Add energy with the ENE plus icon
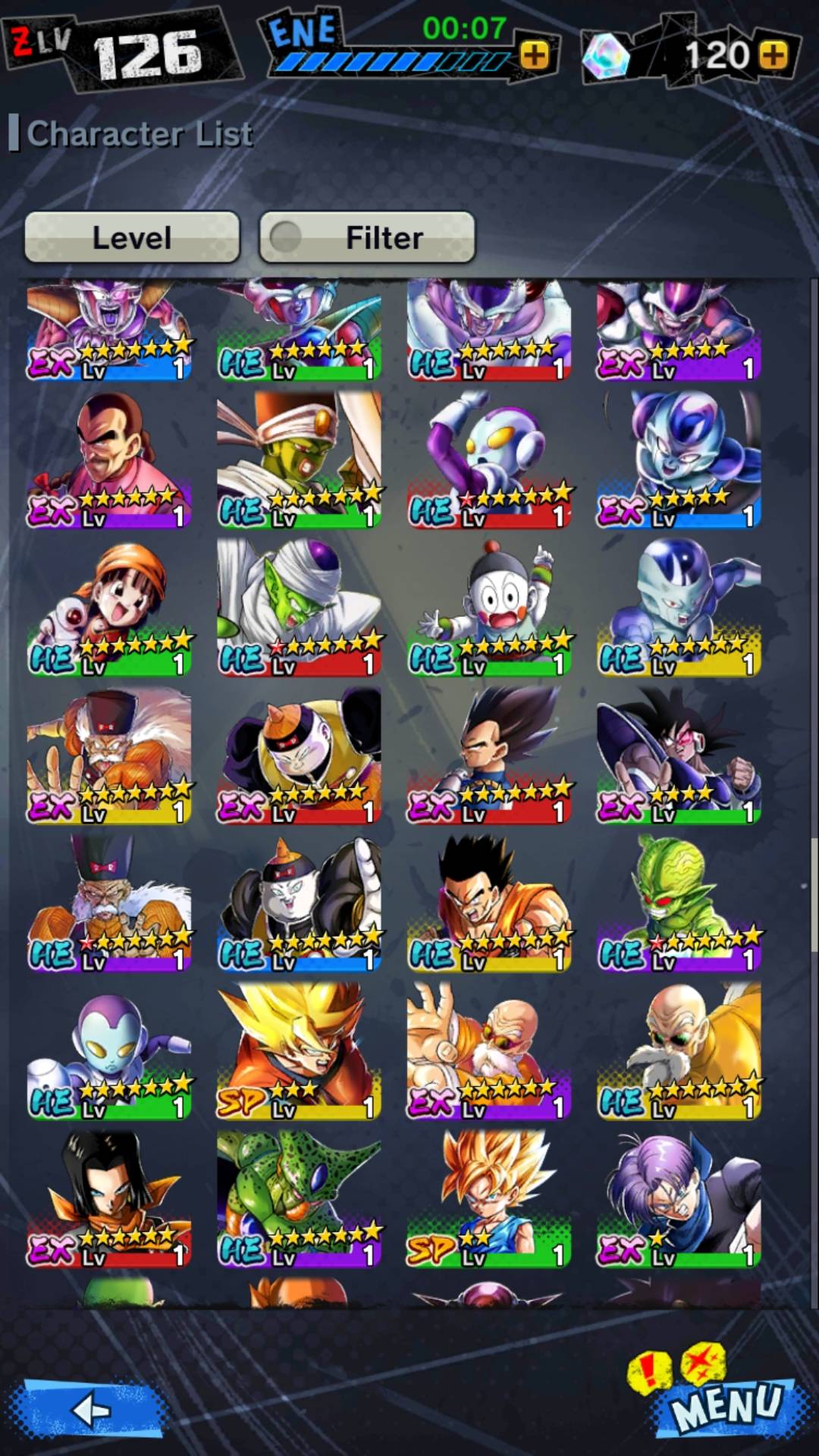This screenshot has width=819, height=1456. (x=535, y=55)
